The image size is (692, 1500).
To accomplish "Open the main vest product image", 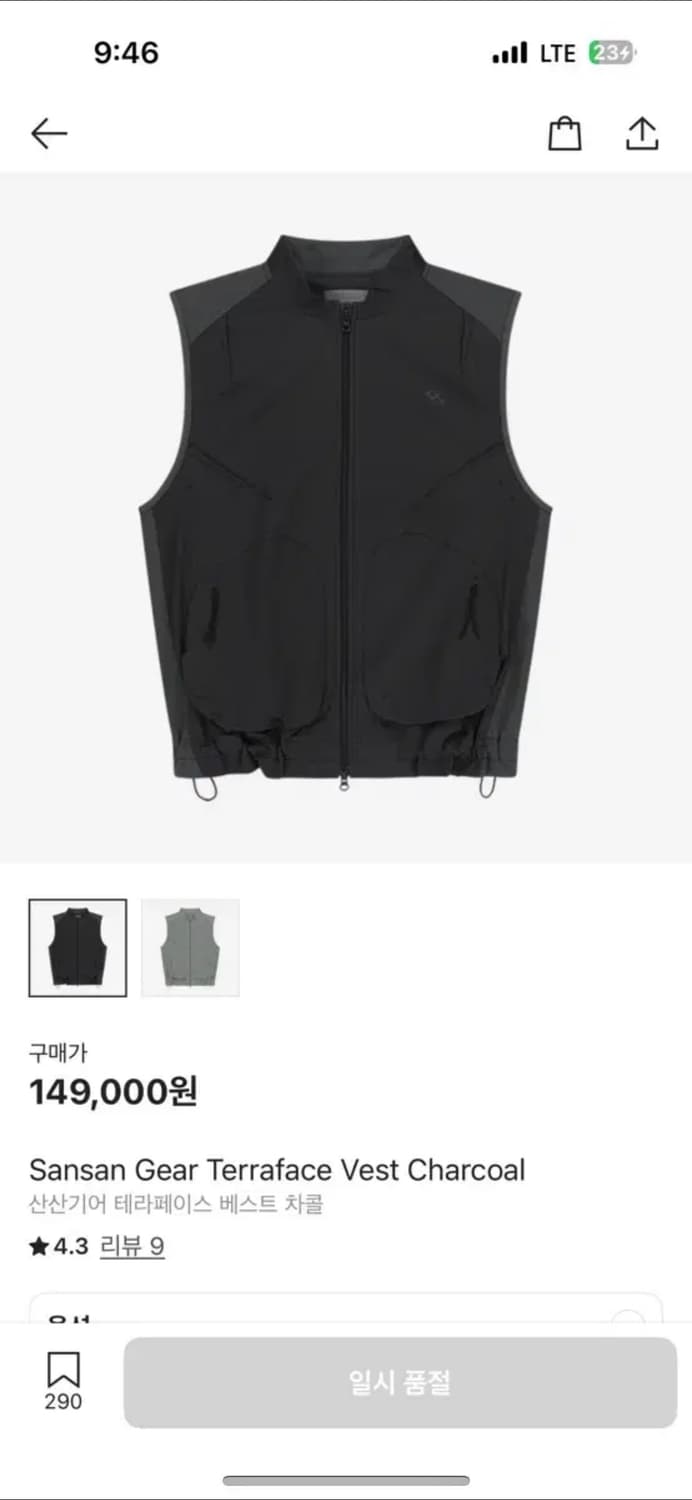I will click(x=346, y=516).
